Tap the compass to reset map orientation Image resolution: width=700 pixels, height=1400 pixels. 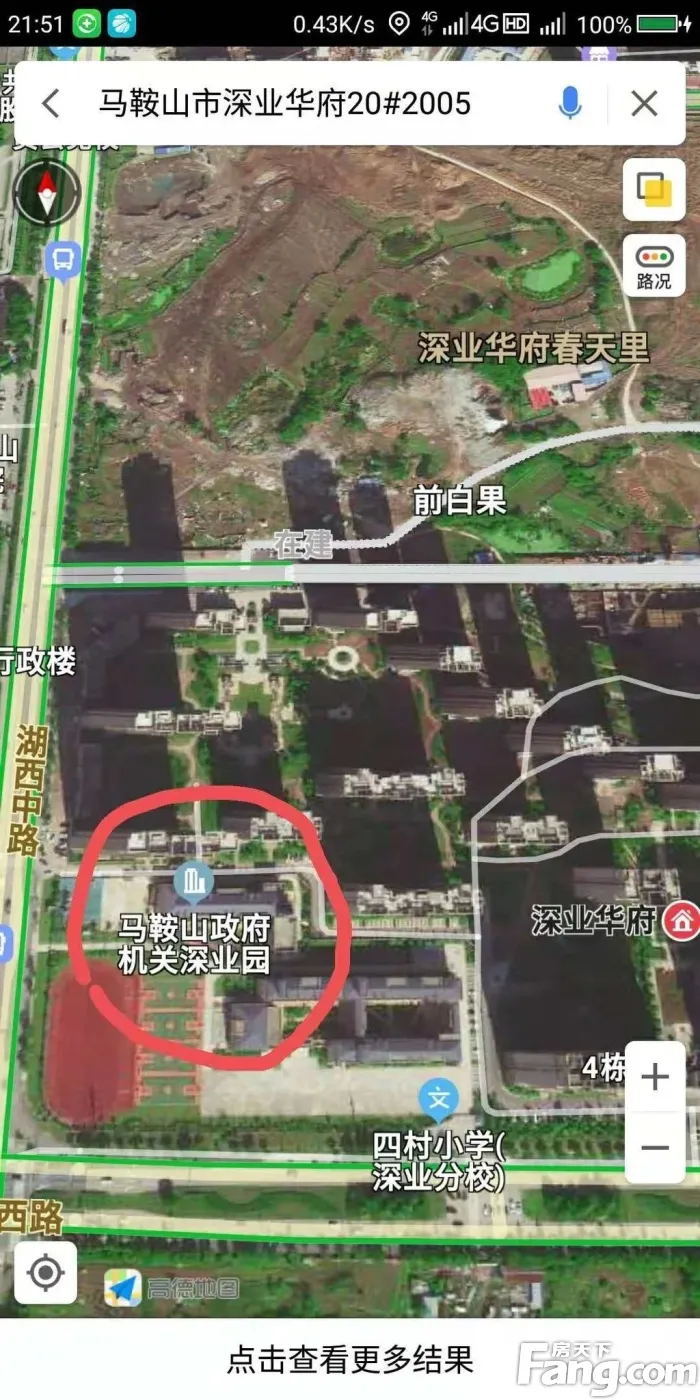tap(47, 192)
